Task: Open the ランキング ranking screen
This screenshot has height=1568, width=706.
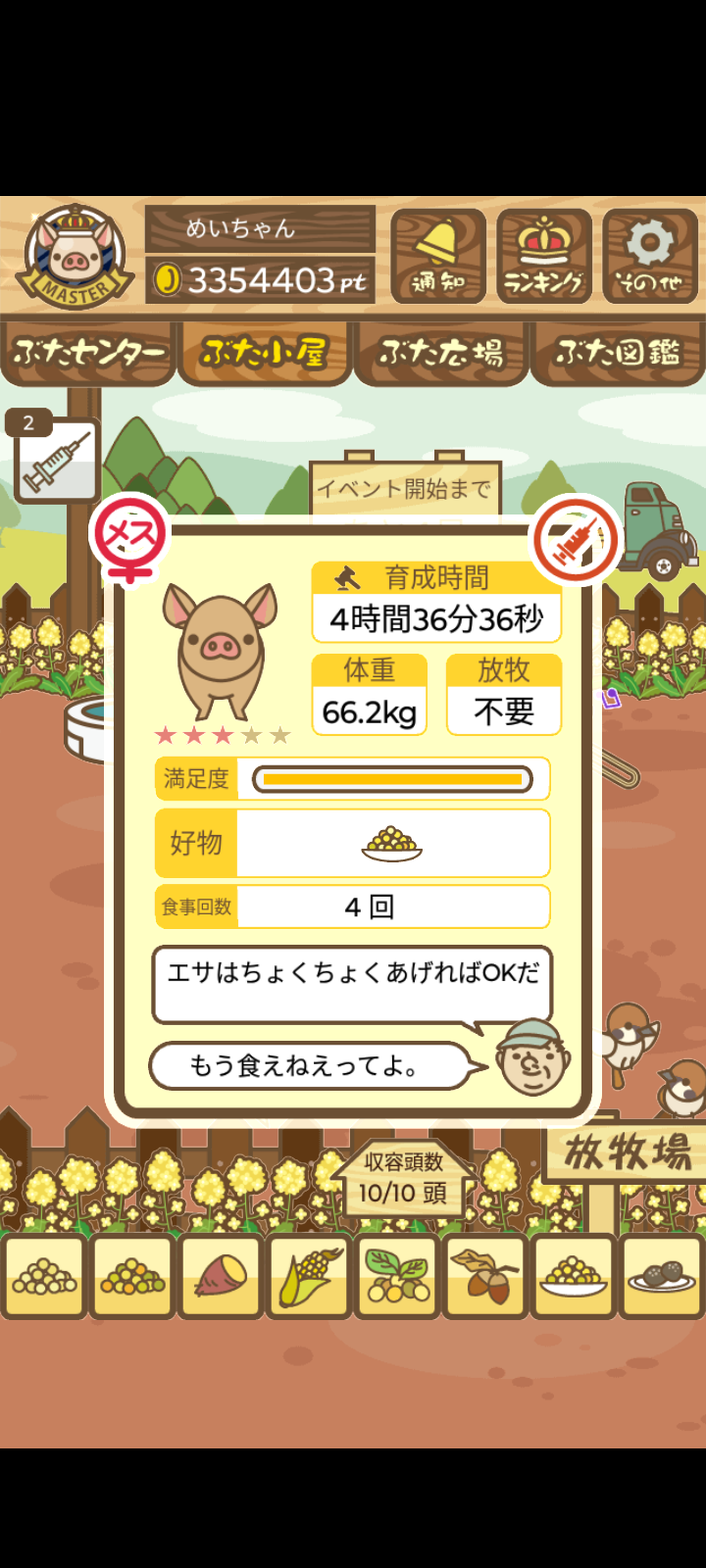Action: (x=543, y=255)
